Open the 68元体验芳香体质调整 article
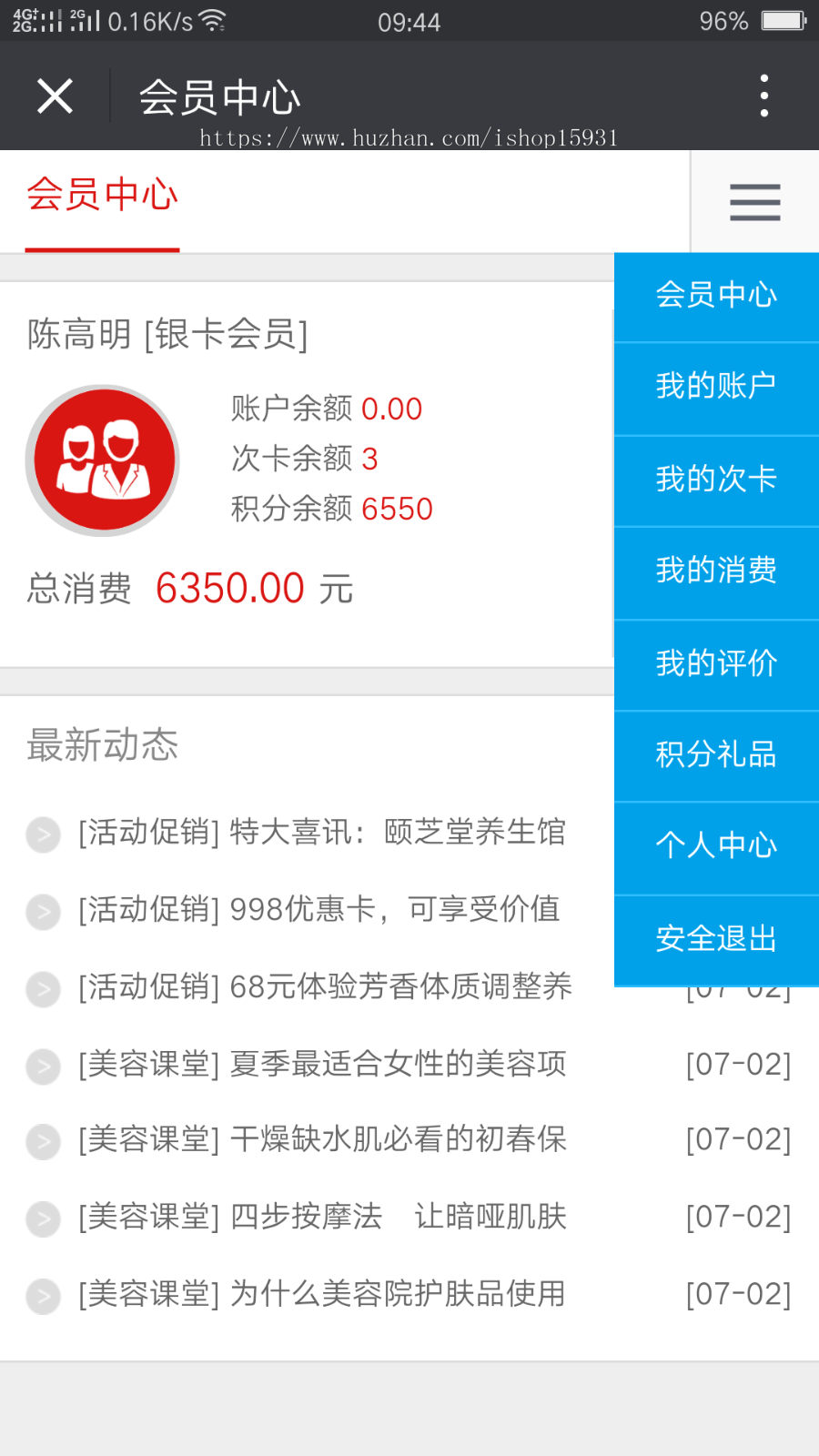The image size is (819, 1456). (325, 987)
